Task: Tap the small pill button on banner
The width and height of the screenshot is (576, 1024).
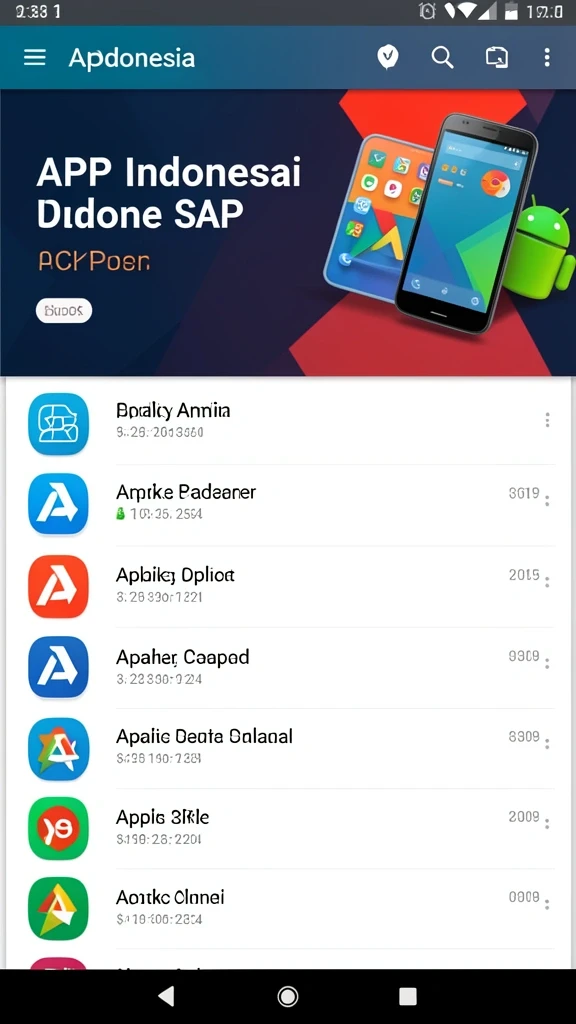Action: click(x=64, y=311)
